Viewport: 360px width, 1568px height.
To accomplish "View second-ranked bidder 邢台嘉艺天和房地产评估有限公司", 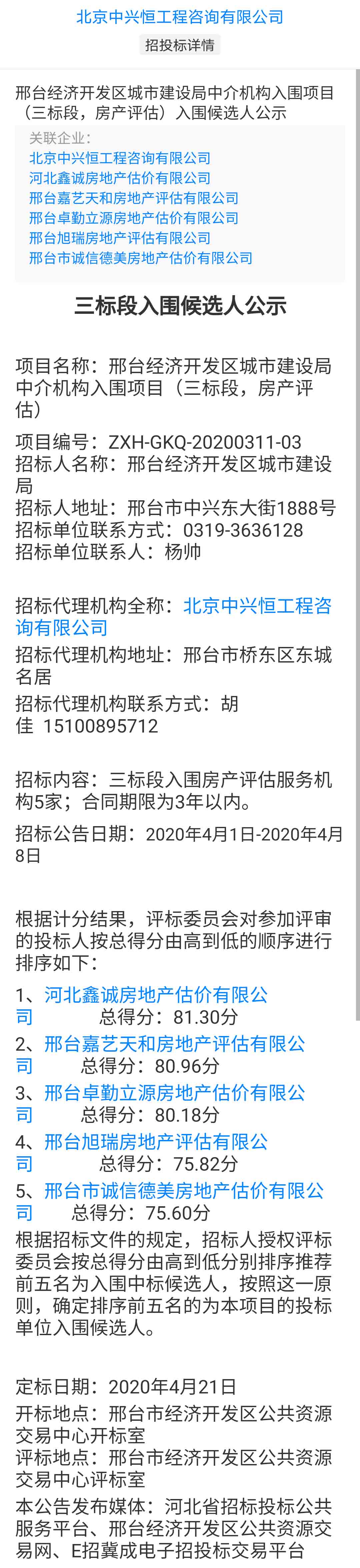I will tap(174, 1044).
